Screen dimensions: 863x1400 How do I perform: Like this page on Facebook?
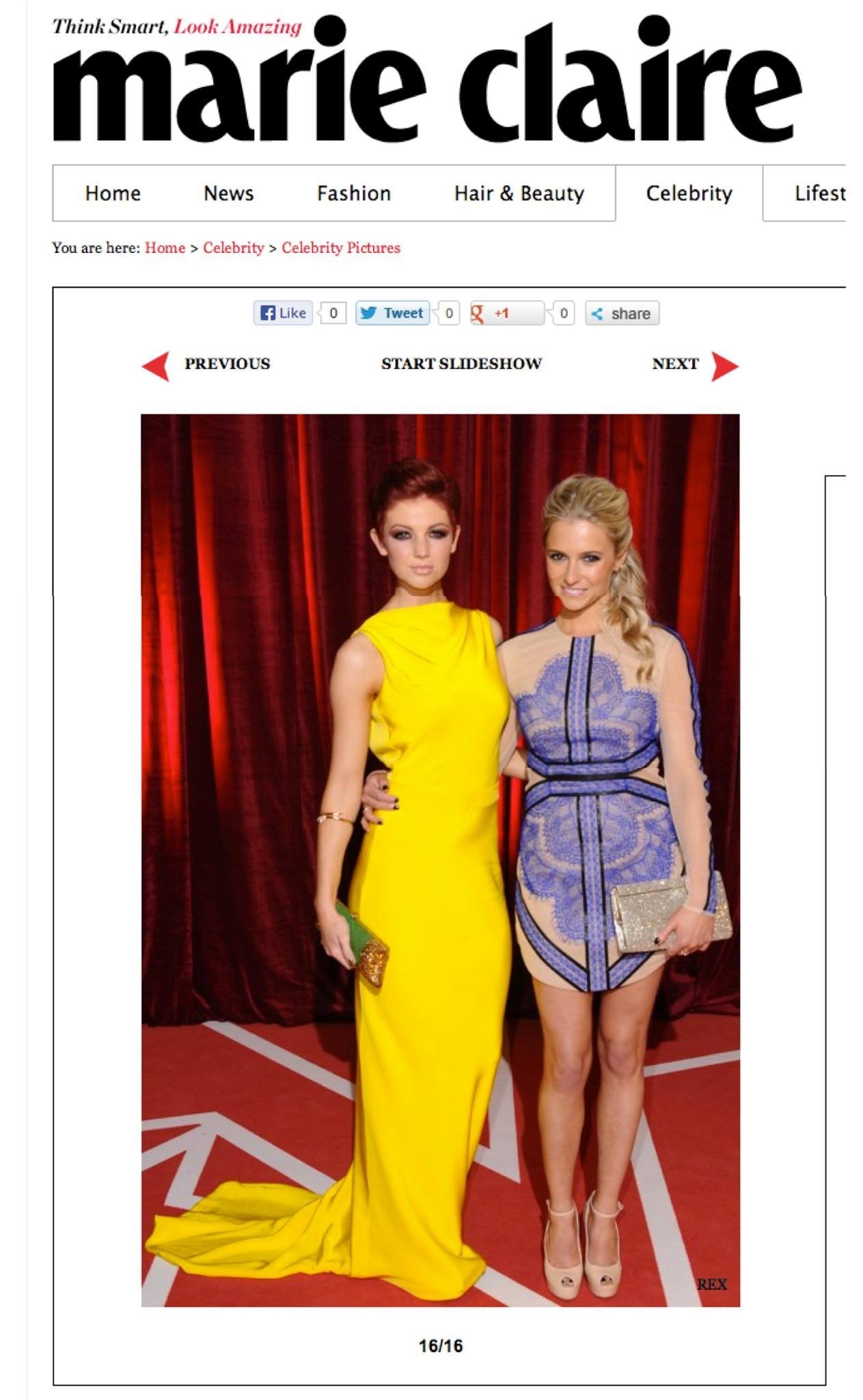(x=284, y=313)
